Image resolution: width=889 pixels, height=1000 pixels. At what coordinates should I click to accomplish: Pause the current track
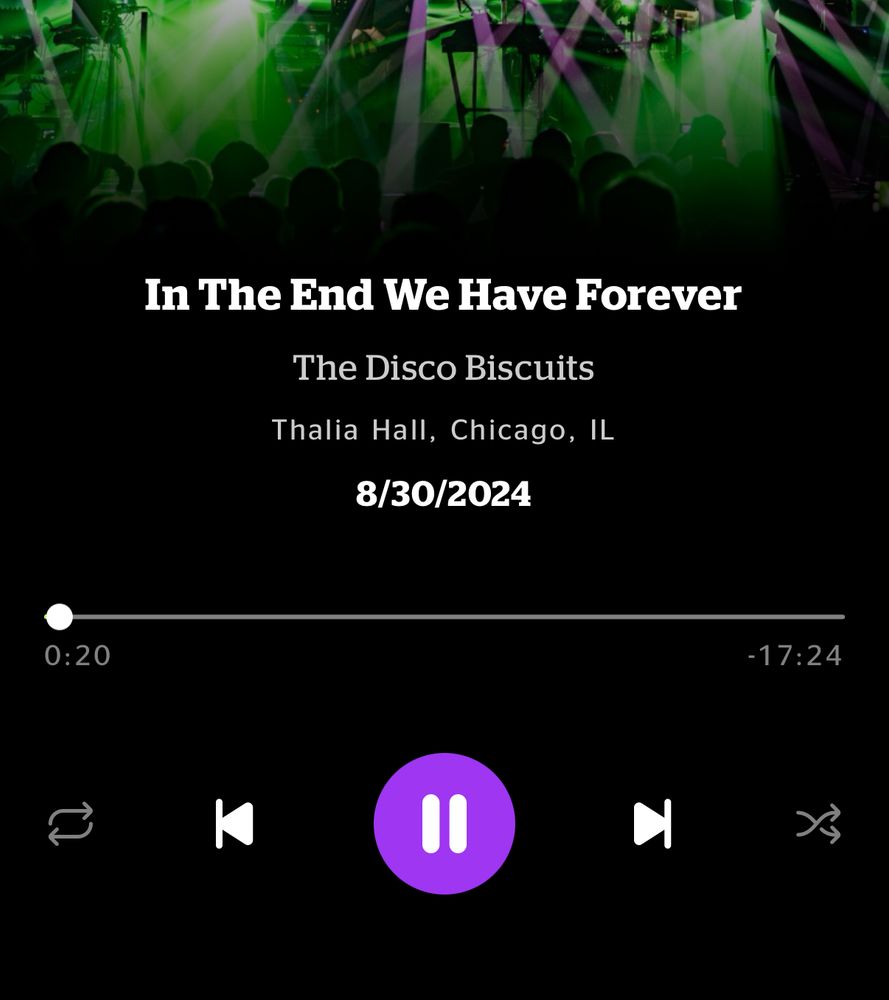pyautogui.click(x=444, y=823)
